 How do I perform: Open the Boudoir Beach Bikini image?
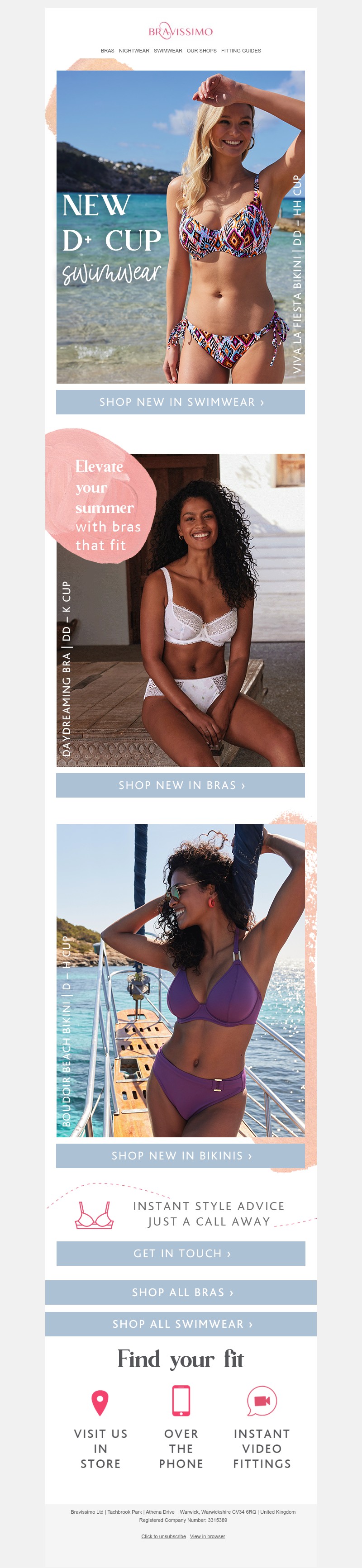tap(181, 980)
